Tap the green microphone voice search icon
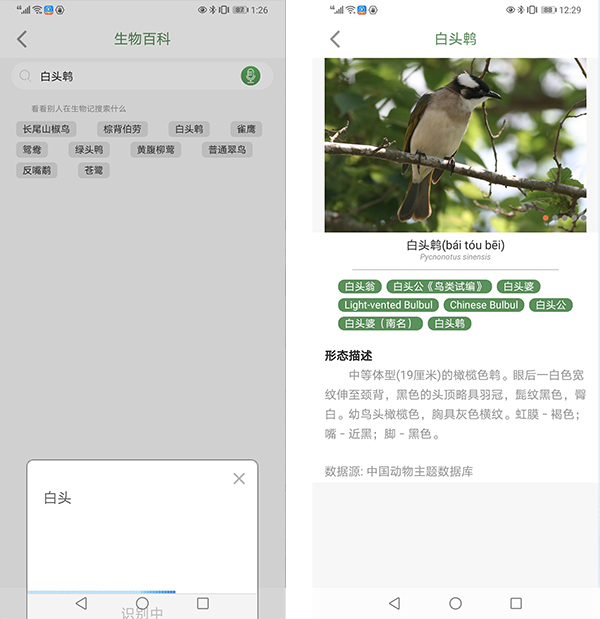The height and width of the screenshot is (619, 600). (x=250, y=76)
